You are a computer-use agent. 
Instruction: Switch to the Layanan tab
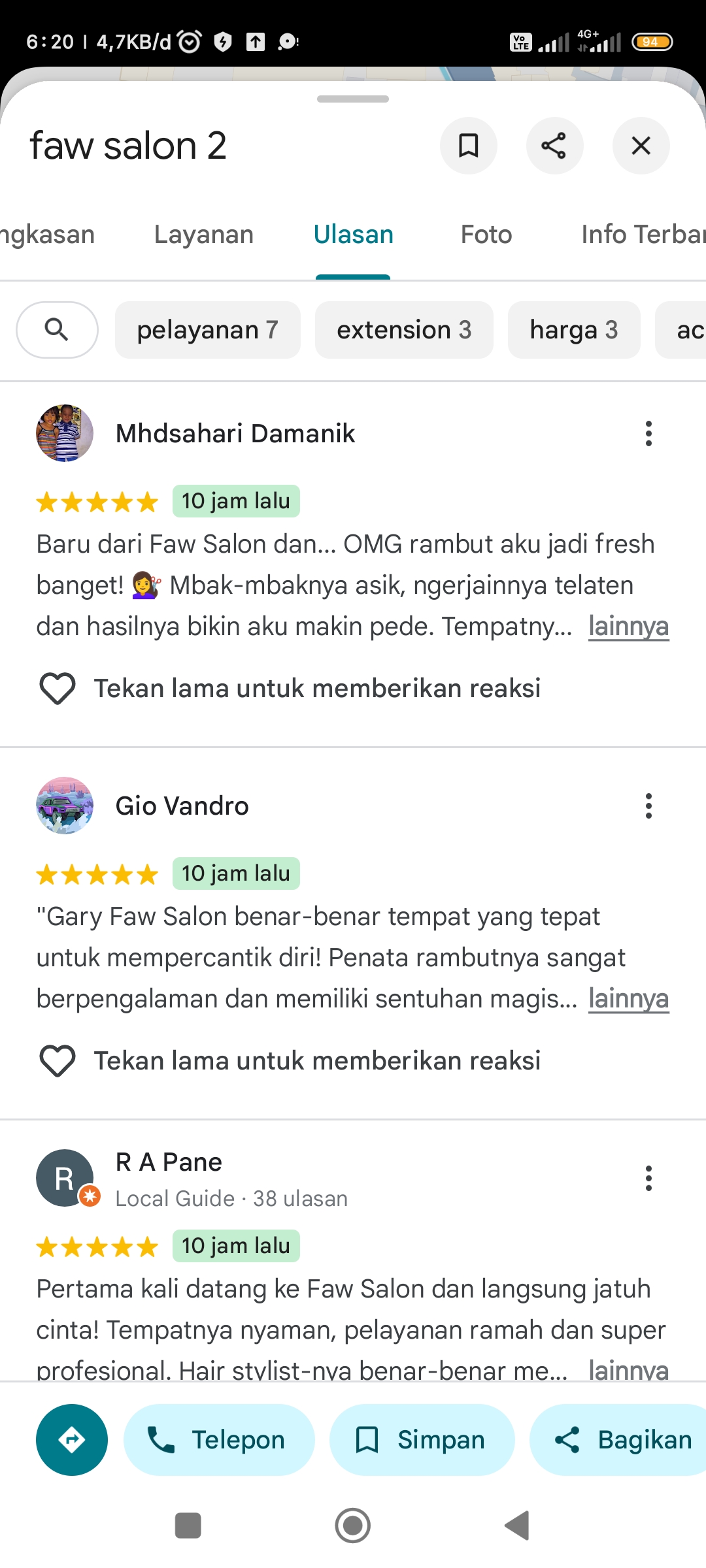[x=204, y=235]
